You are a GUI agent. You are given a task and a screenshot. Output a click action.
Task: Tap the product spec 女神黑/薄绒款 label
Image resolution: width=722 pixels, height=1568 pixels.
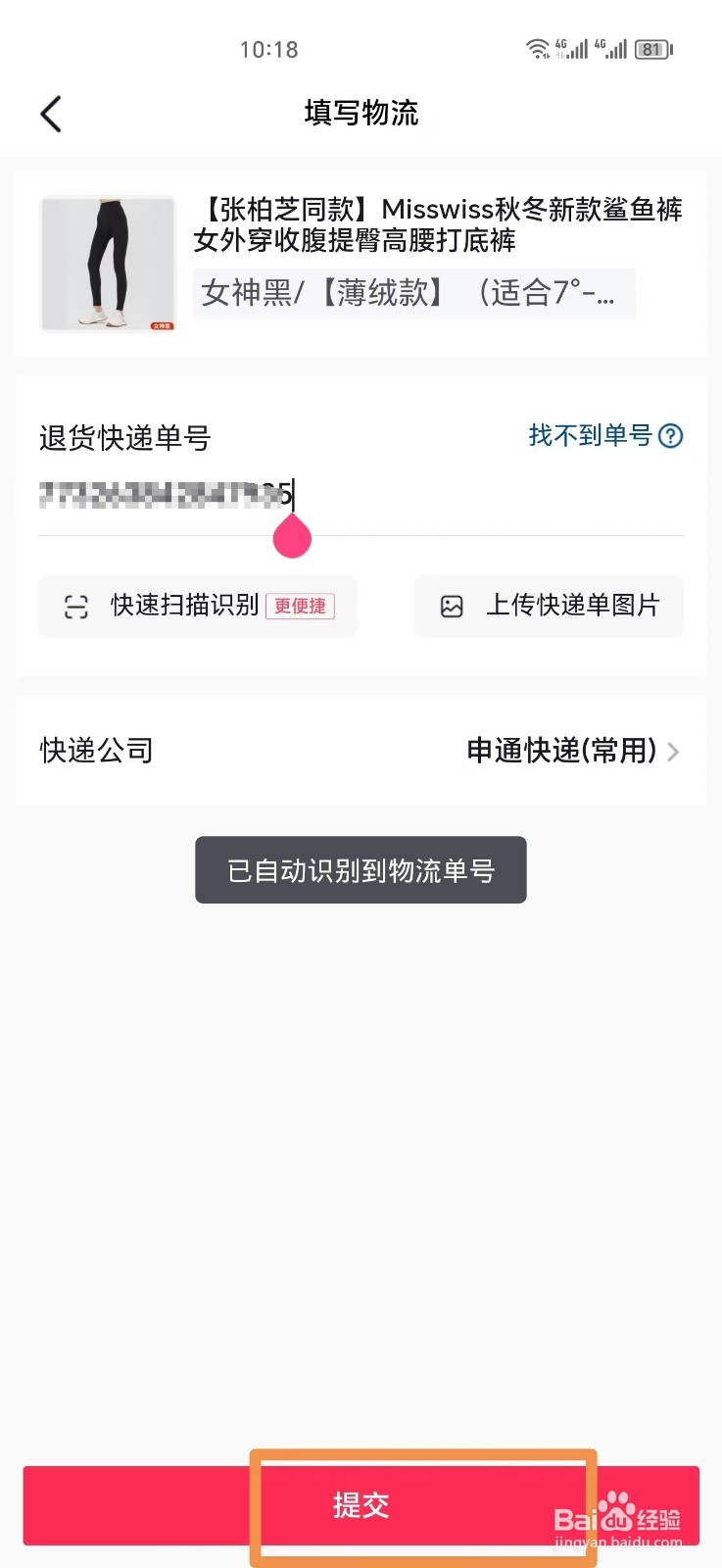[x=411, y=293]
